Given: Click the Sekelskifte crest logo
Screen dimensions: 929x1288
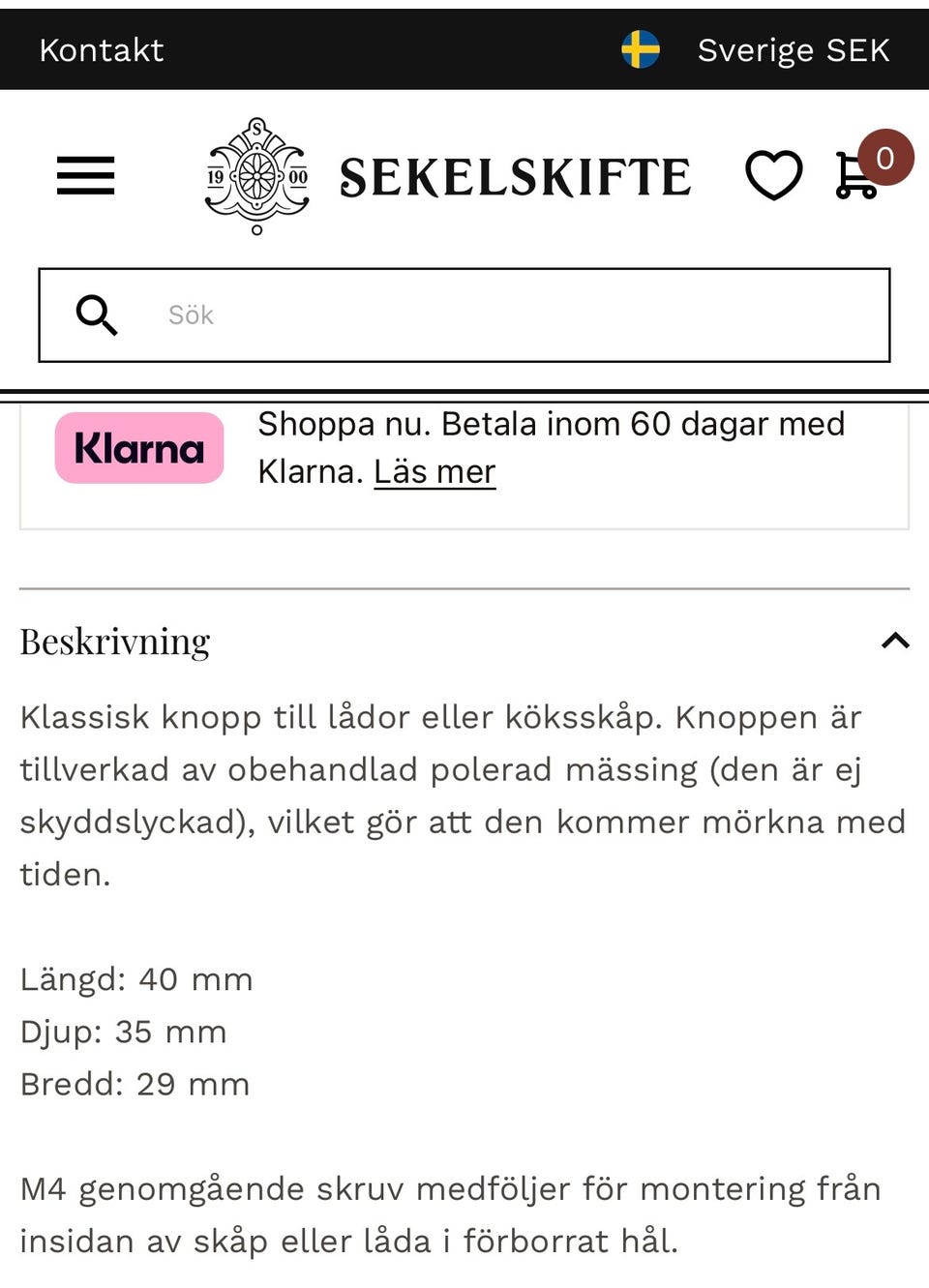Looking at the screenshot, I should 255,176.
